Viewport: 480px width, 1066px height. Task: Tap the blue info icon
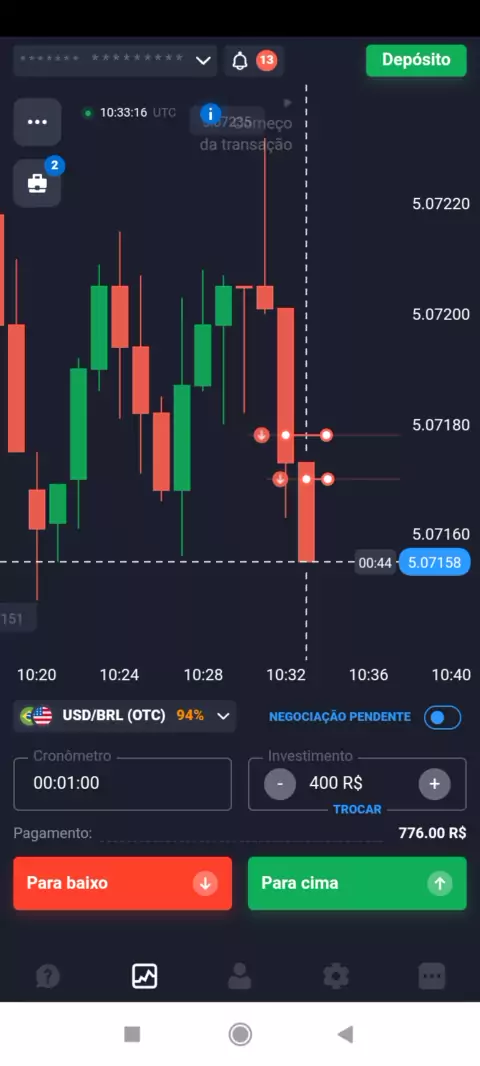[x=211, y=114]
